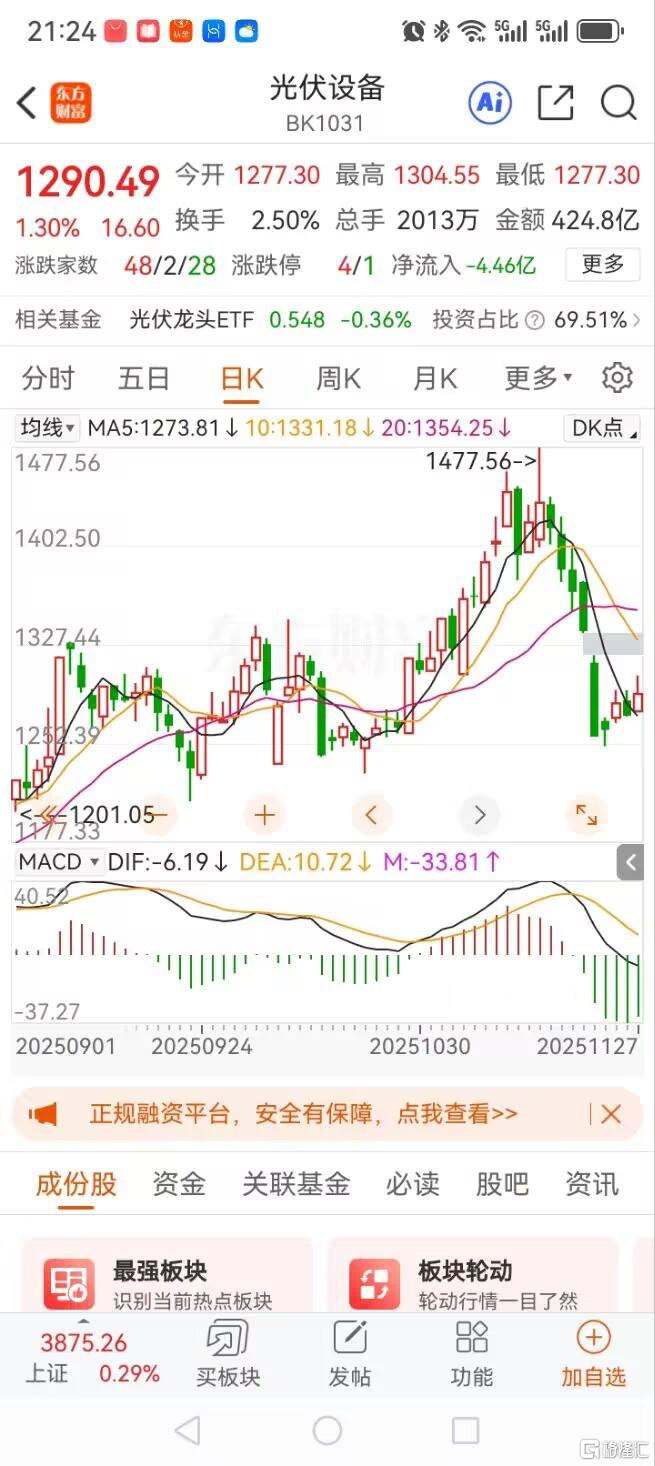Expand chart to fullscreen
Viewport: 655px width, 1466px height.
pyautogui.click(x=586, y=815)
